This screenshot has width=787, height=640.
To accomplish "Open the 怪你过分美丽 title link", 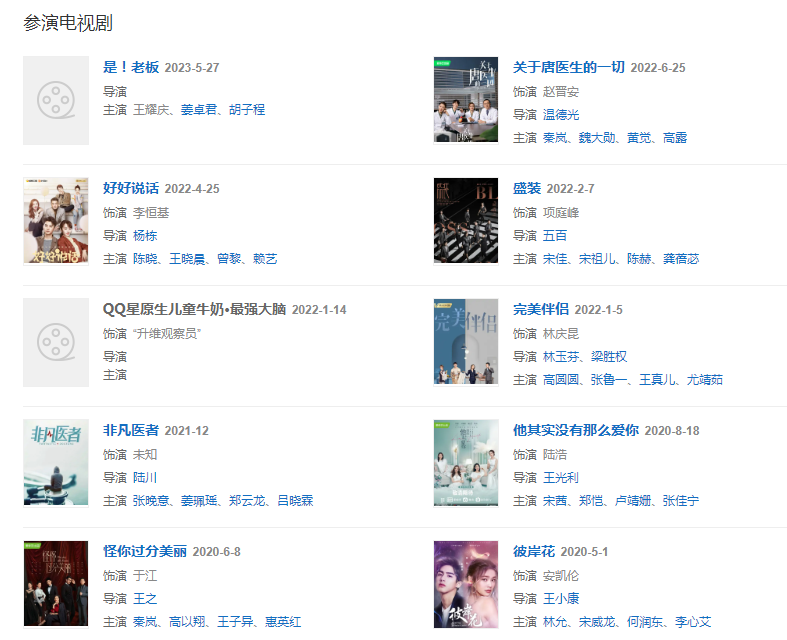I will pyautogui.click(x=145, y=551).
